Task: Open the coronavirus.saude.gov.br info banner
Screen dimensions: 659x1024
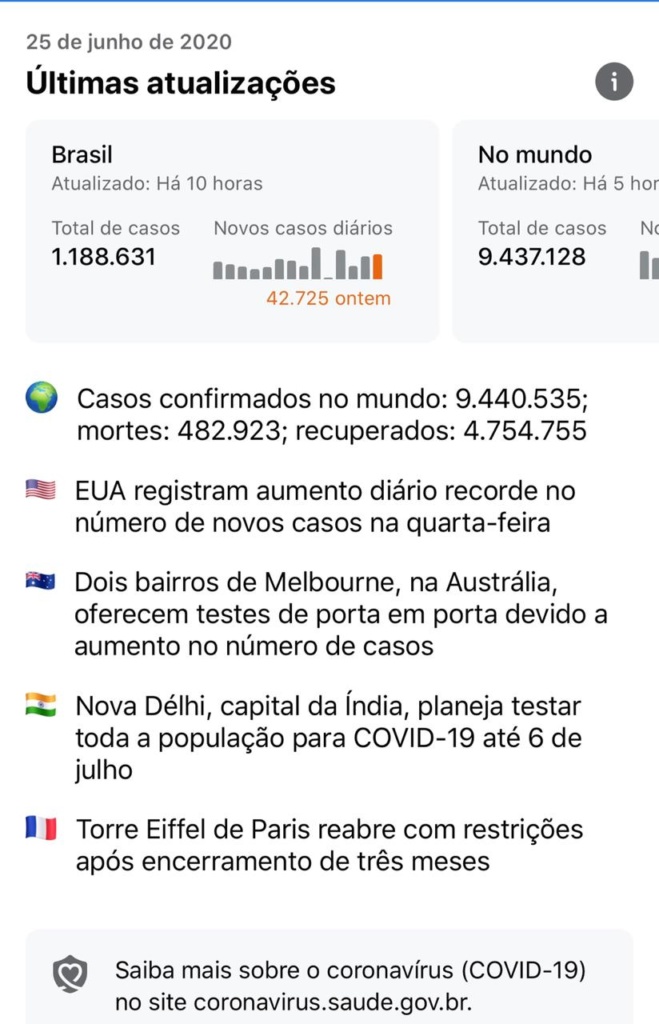Action: pyautogui.click(x=330, y=983)
